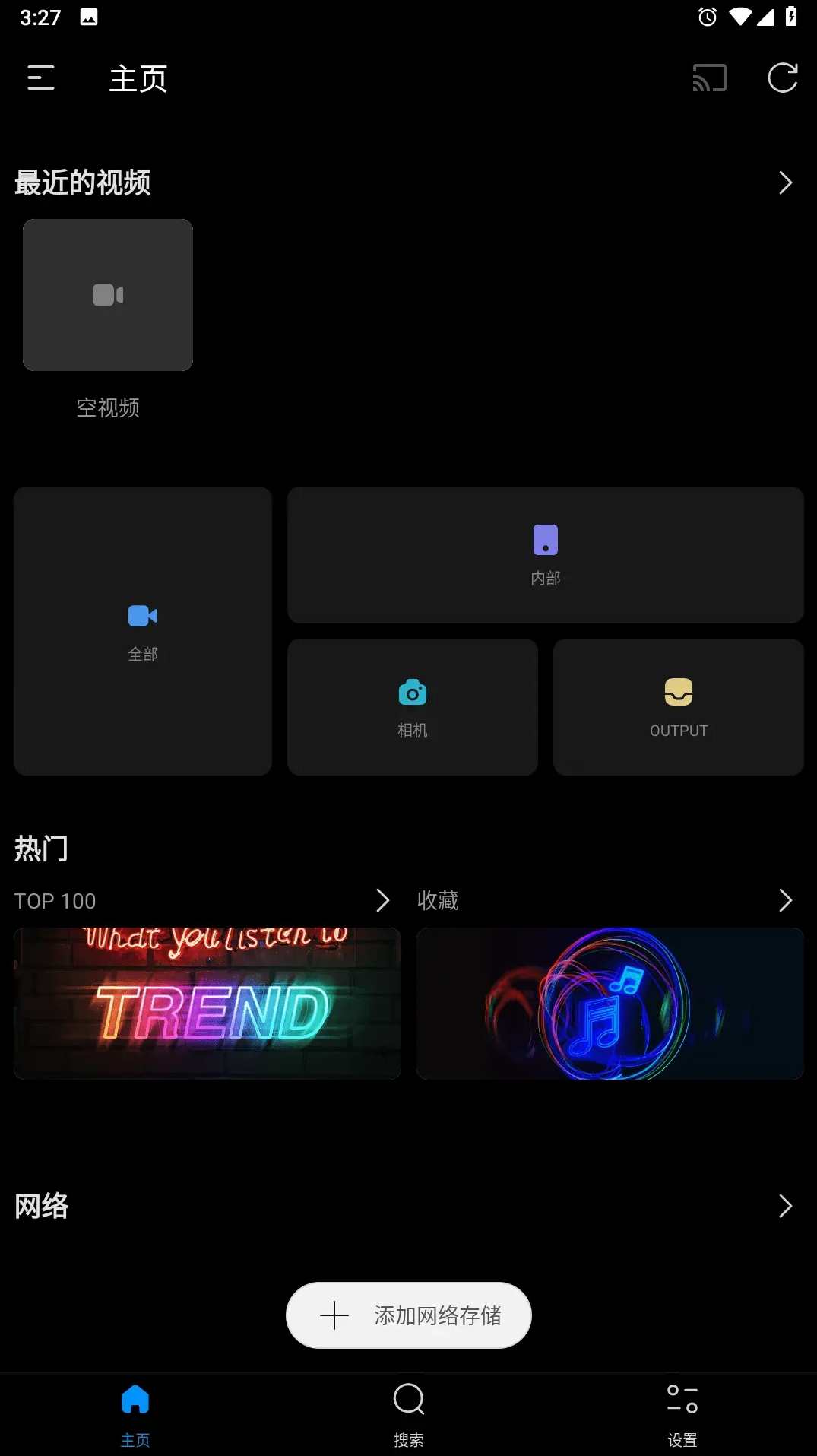Screen dimensions: 817x1456
Task: Open the TREND trending thumbnail
Action: [207, 1003]
